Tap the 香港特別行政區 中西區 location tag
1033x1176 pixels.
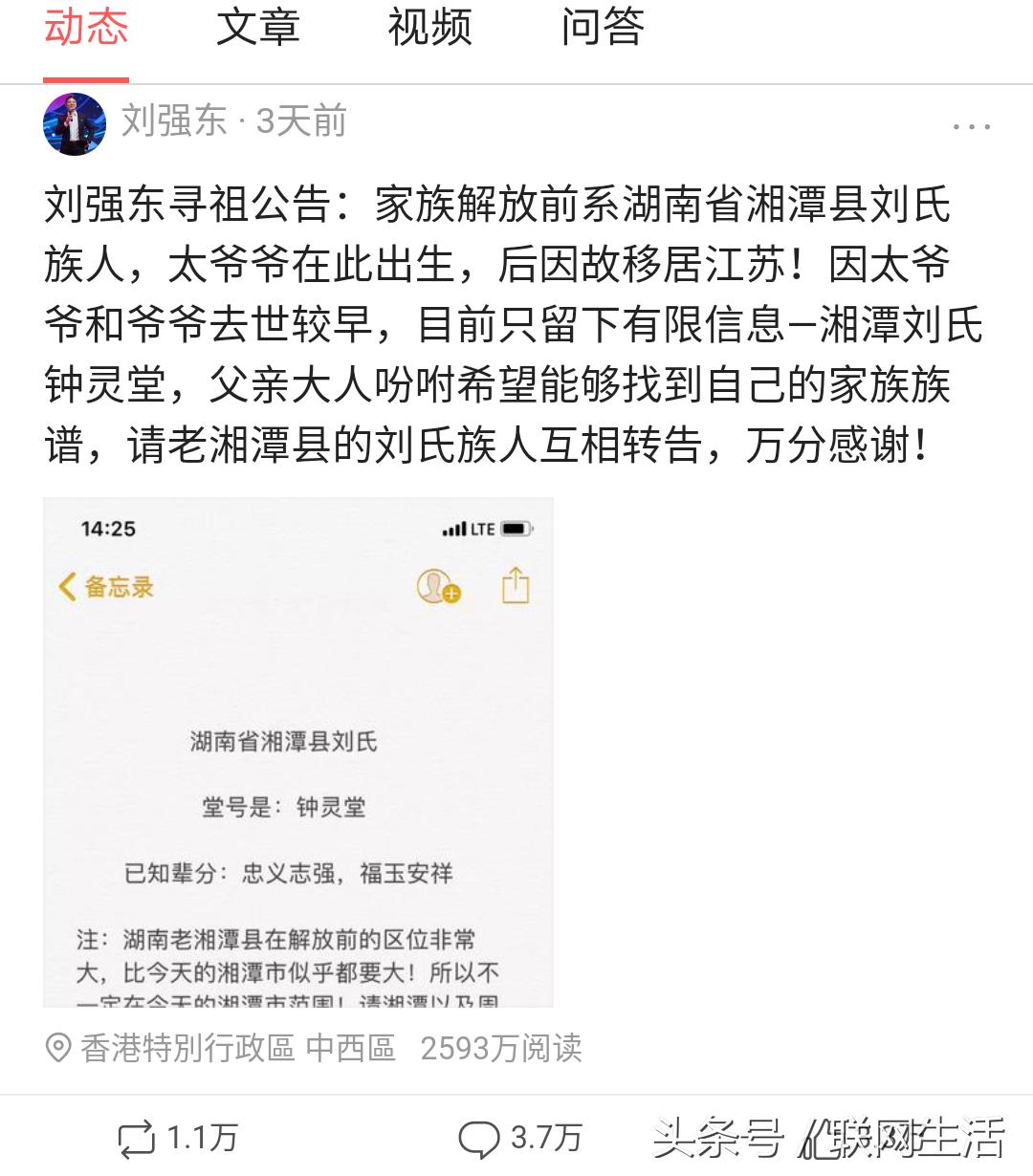click(222, 1048)
